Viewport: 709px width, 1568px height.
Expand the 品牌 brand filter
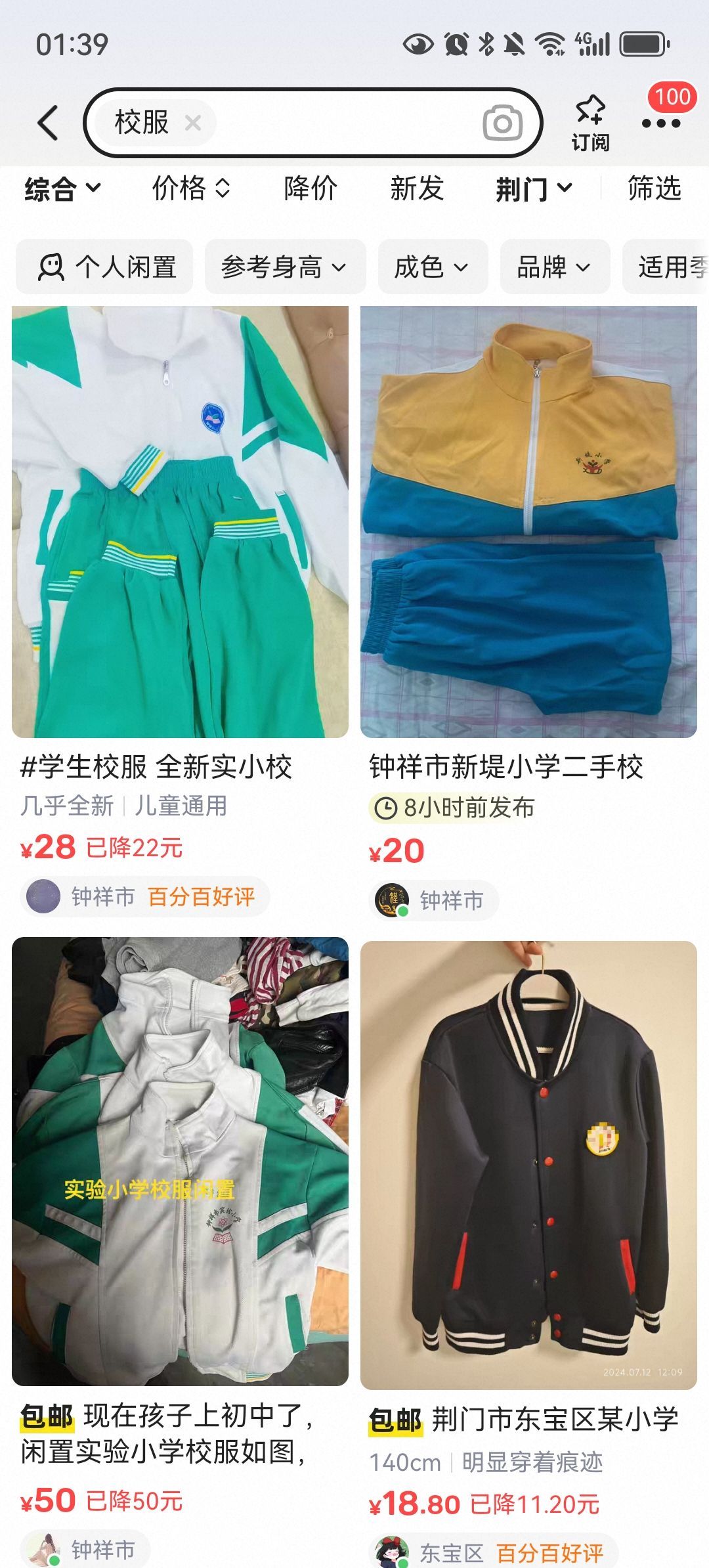[554, 267]
